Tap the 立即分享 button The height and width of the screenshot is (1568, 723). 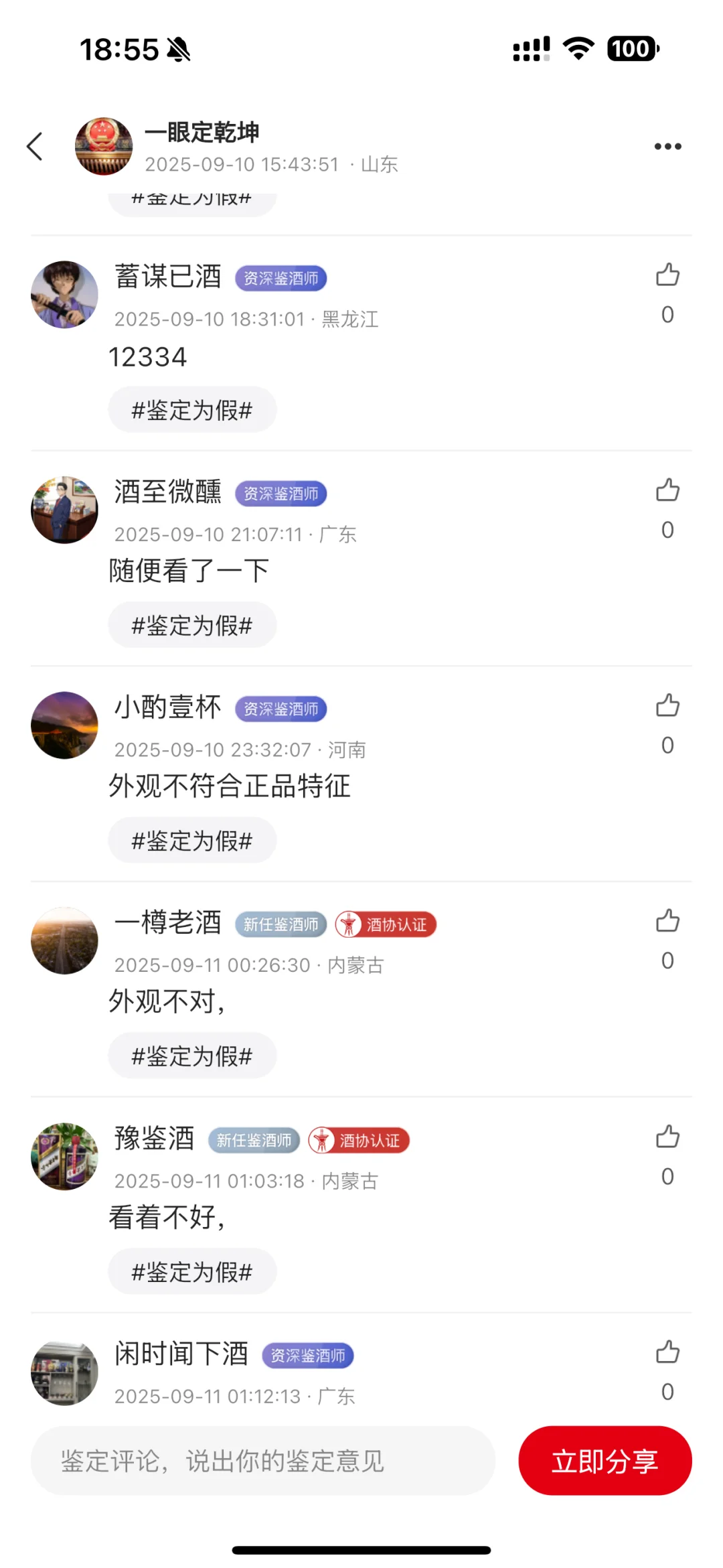(x=605, y=1461)
